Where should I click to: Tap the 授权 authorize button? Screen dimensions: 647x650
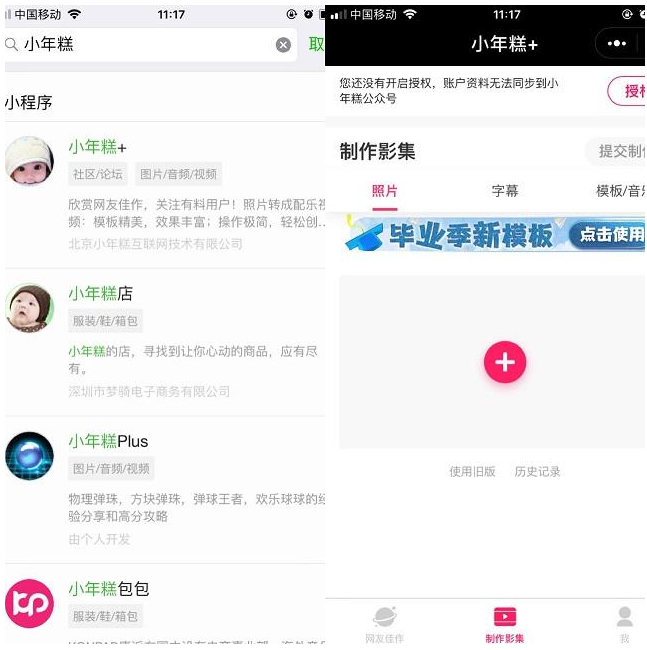tap(629, 91)
